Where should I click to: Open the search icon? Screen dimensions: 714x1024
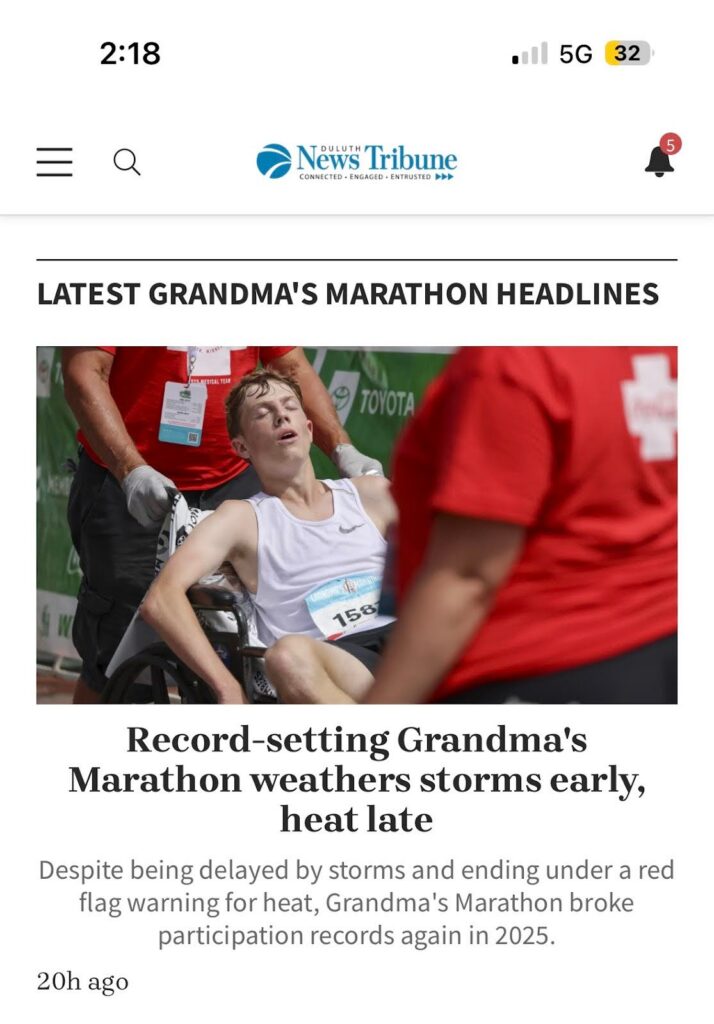click(x=127, y=162)
